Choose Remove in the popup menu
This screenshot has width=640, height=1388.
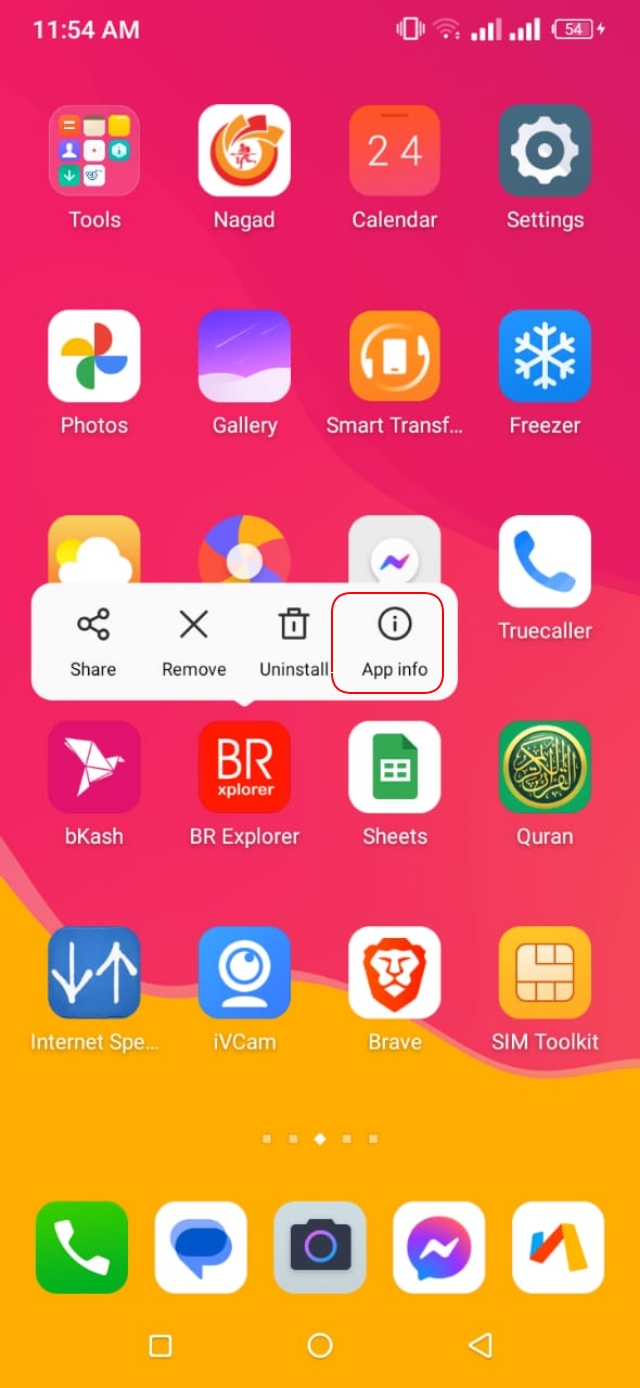click(x=194, y=643)
